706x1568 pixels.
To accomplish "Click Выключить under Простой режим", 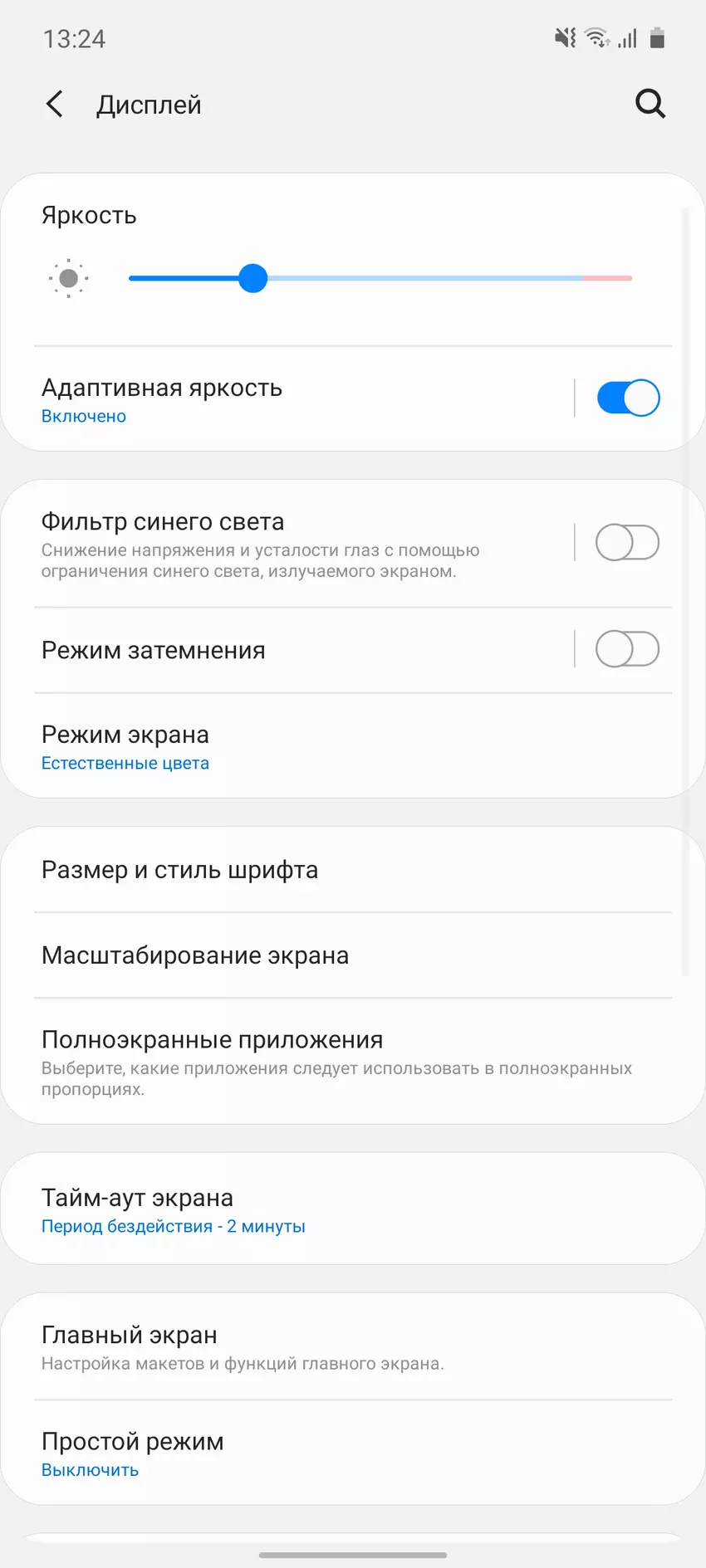I will [x=90, y=1469].
